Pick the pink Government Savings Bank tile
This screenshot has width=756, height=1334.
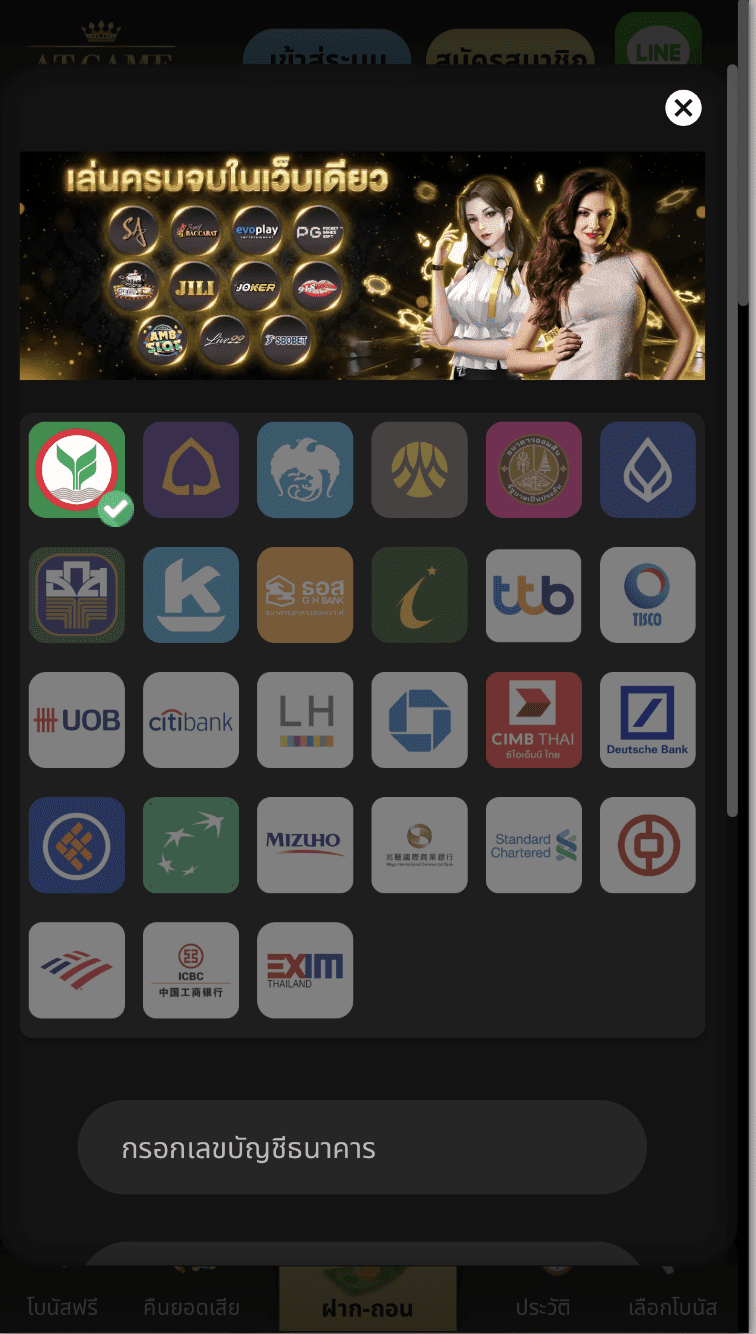(533, 470)
